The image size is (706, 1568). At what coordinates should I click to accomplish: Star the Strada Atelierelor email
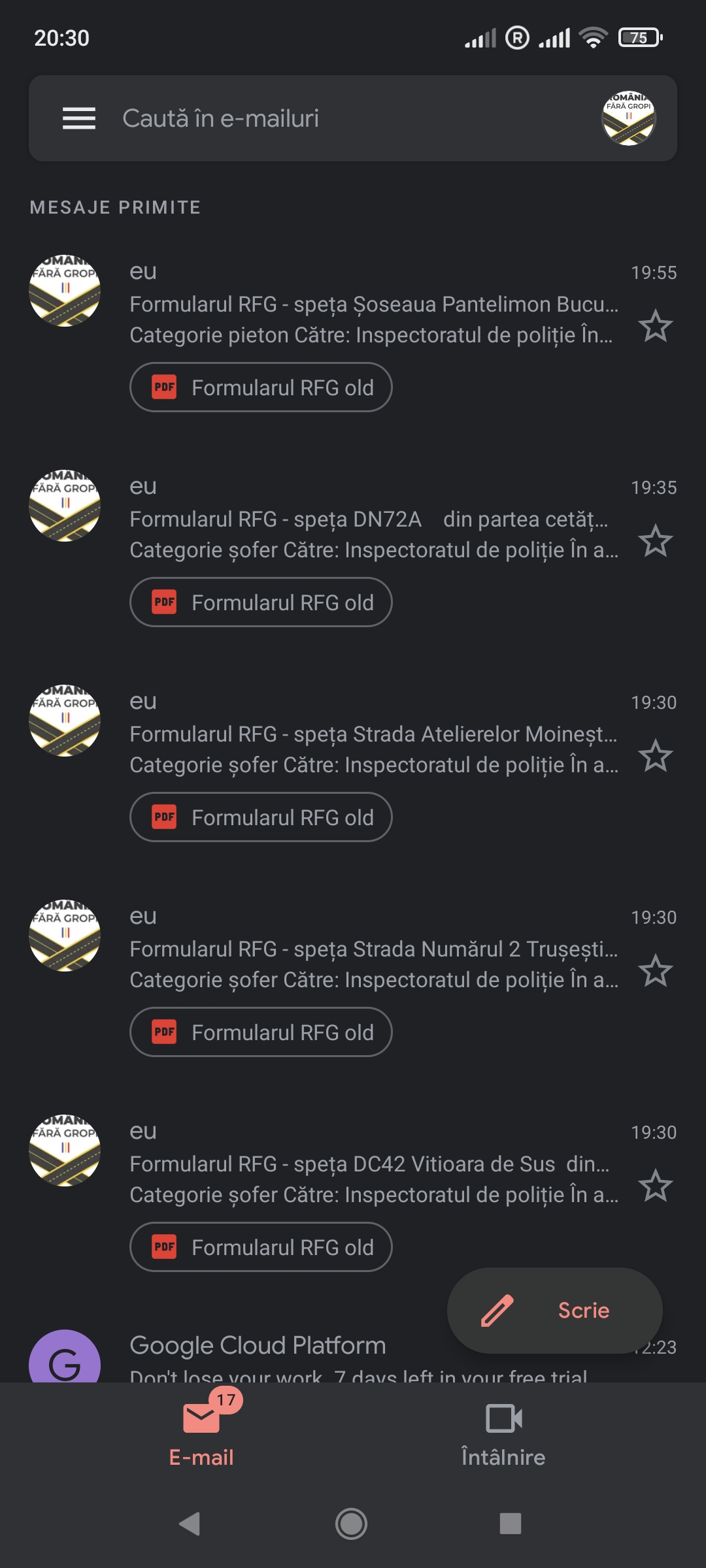click(x=655, y=756)
